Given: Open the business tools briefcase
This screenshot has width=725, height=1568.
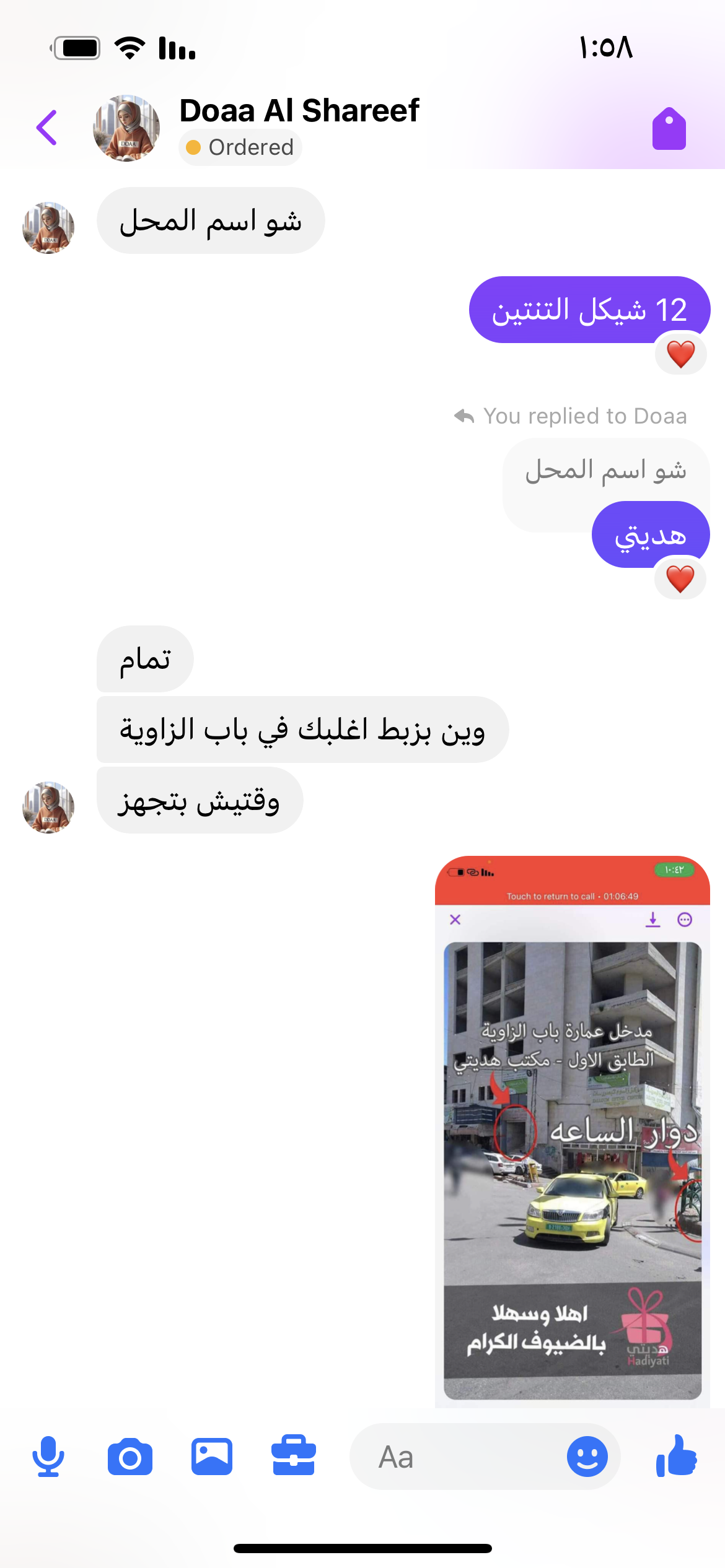Looking at the screenshot, I should (294, 1457).
